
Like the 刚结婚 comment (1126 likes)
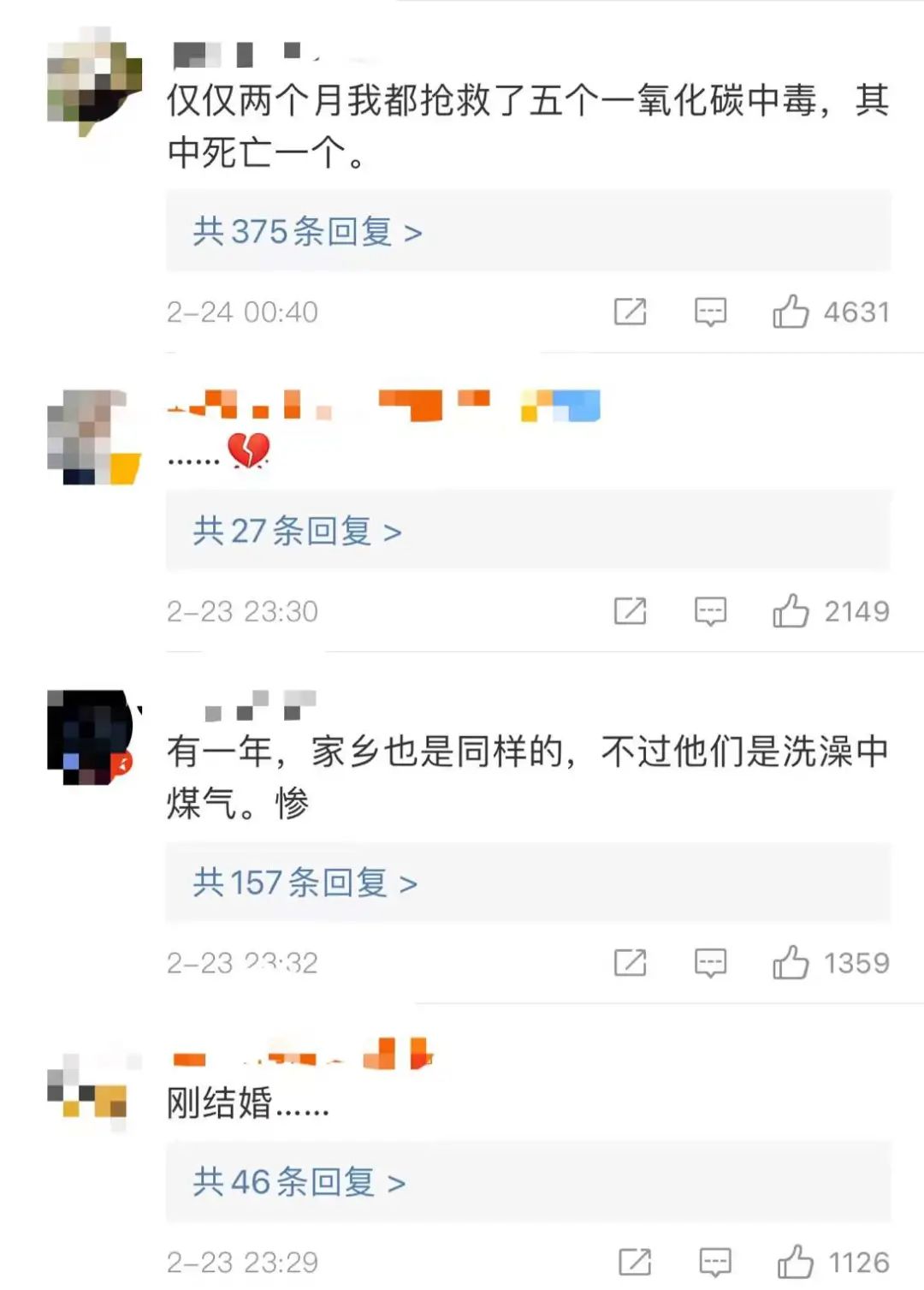(795, 1262)
